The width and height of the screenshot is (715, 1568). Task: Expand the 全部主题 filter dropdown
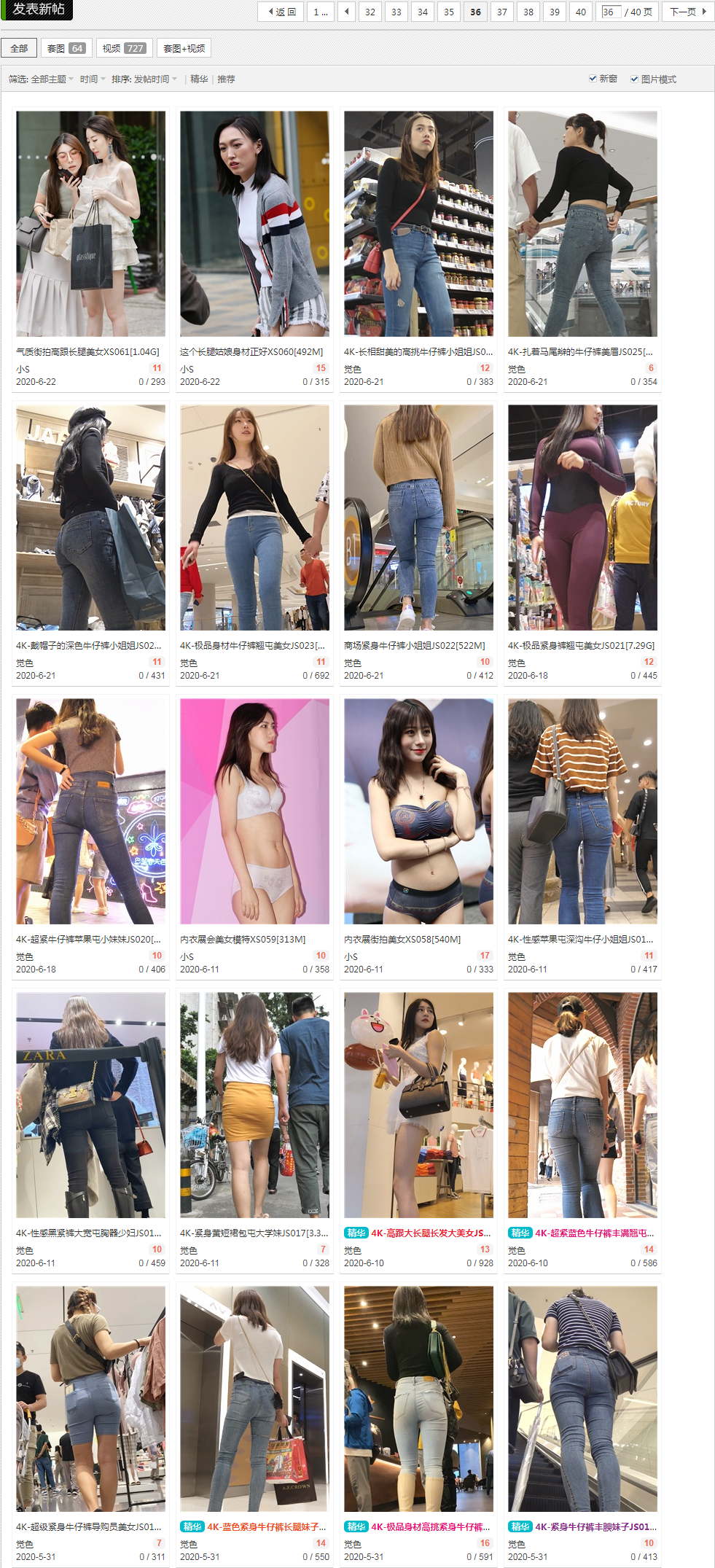click(x=52, y=79)
